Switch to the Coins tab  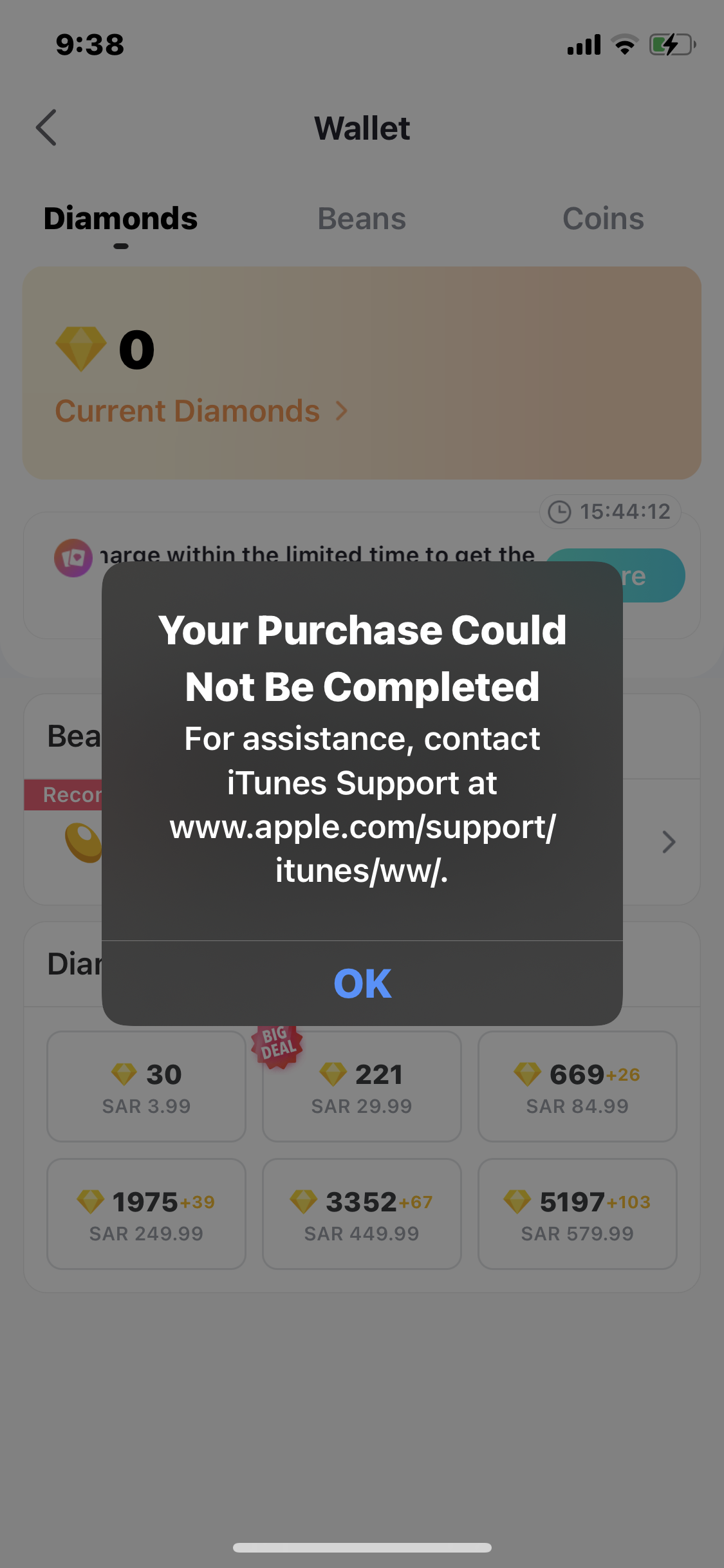pos(602,218)
